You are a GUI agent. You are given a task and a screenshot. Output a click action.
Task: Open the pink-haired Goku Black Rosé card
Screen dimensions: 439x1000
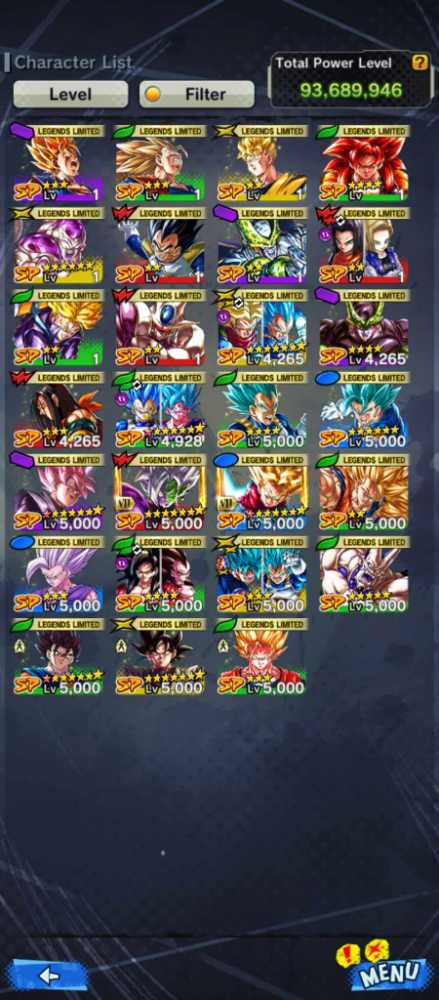(57, 492)
